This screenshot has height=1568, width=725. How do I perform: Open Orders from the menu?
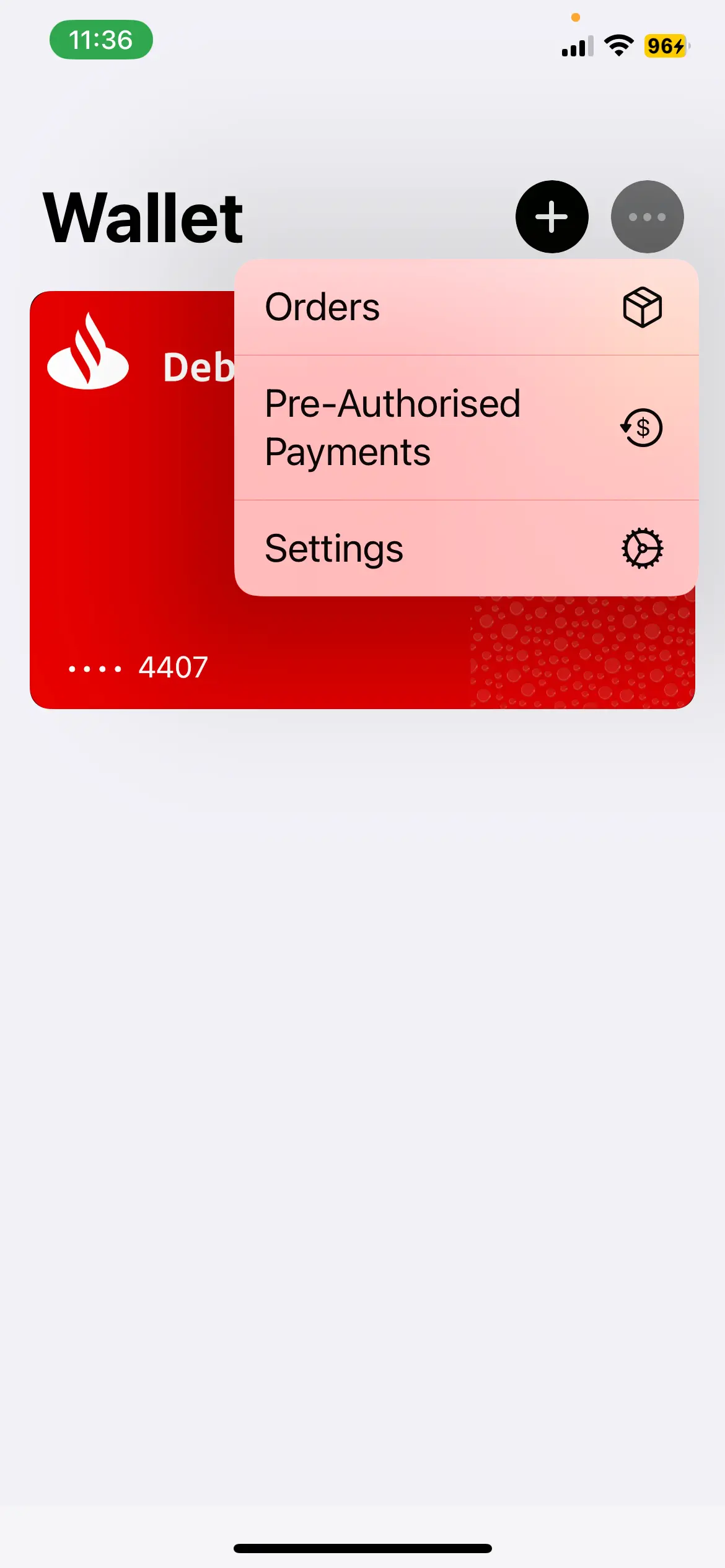[466, 307]
